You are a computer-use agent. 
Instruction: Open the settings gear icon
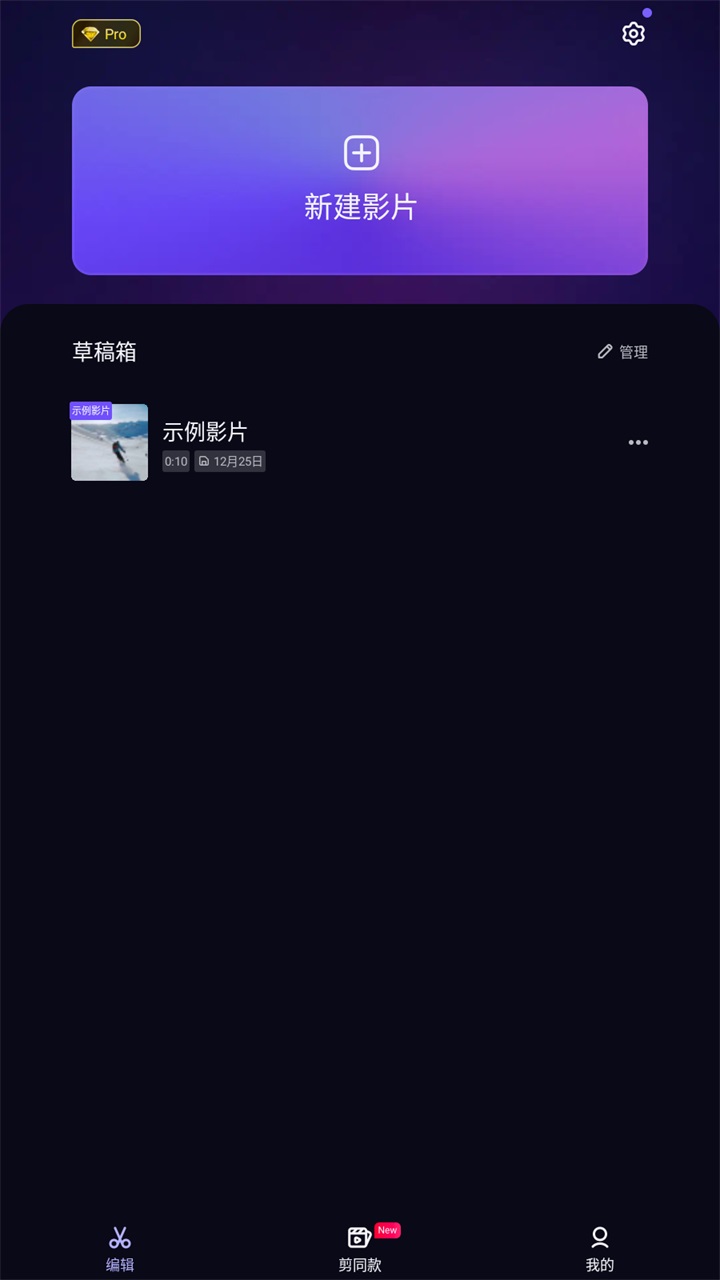pos(633,33)
